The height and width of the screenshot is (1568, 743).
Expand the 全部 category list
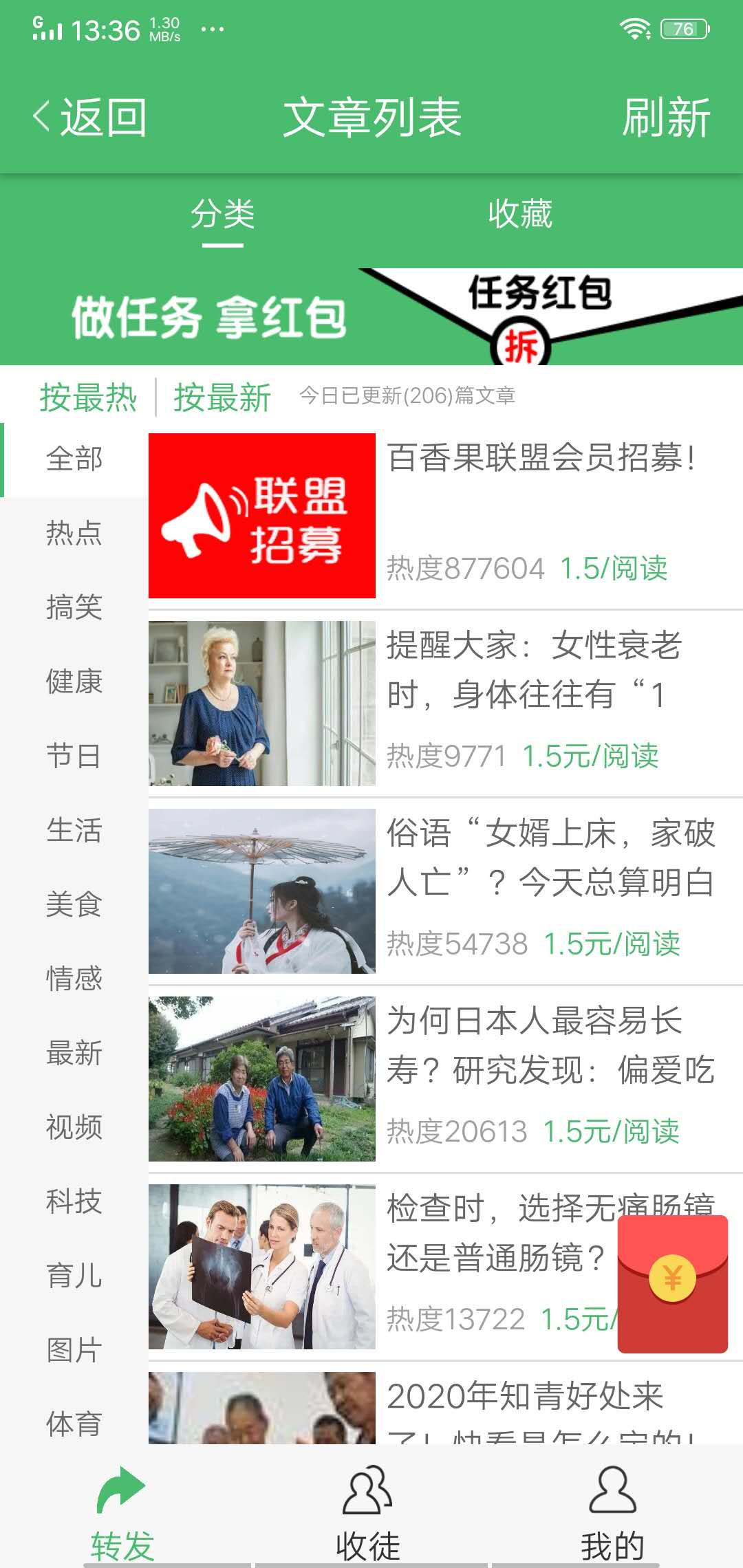(74, 459)
